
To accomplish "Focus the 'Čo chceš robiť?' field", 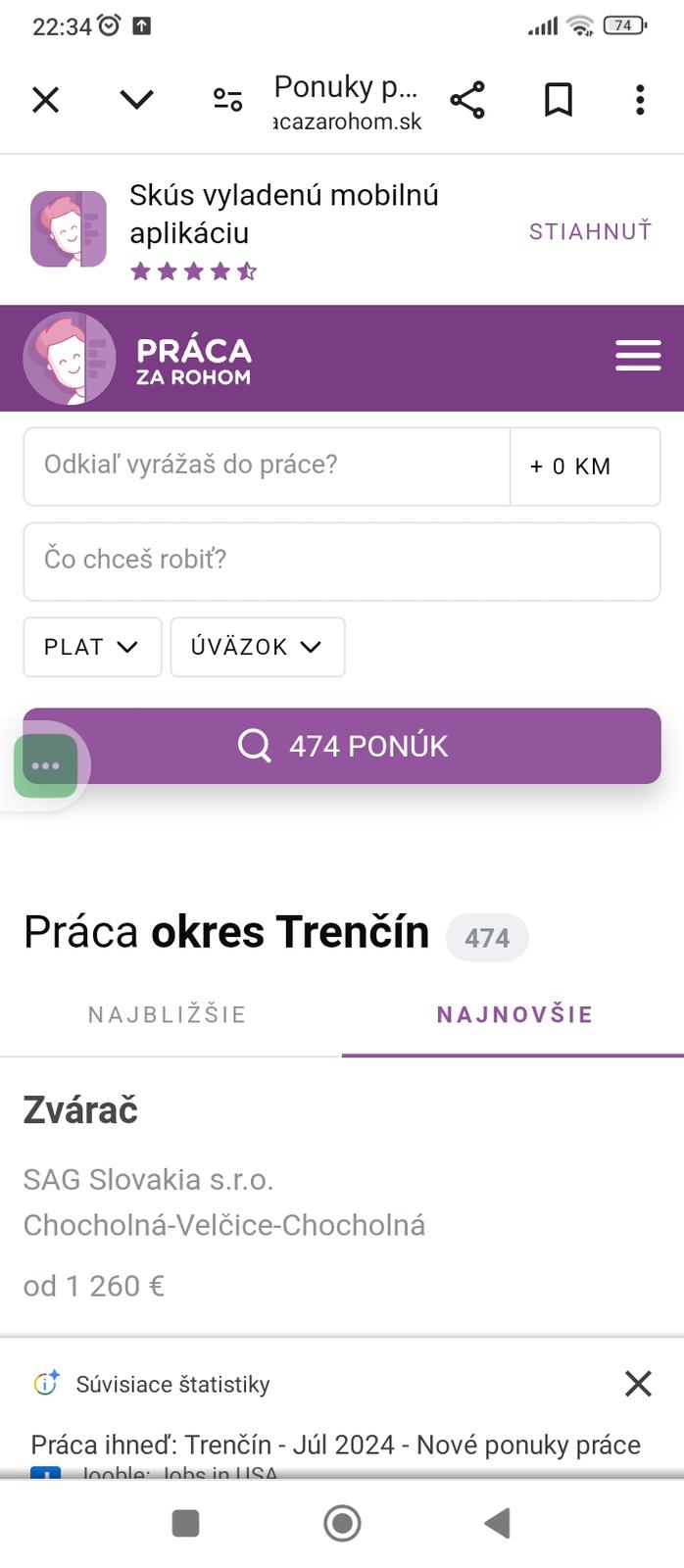I will pos(342,561).
